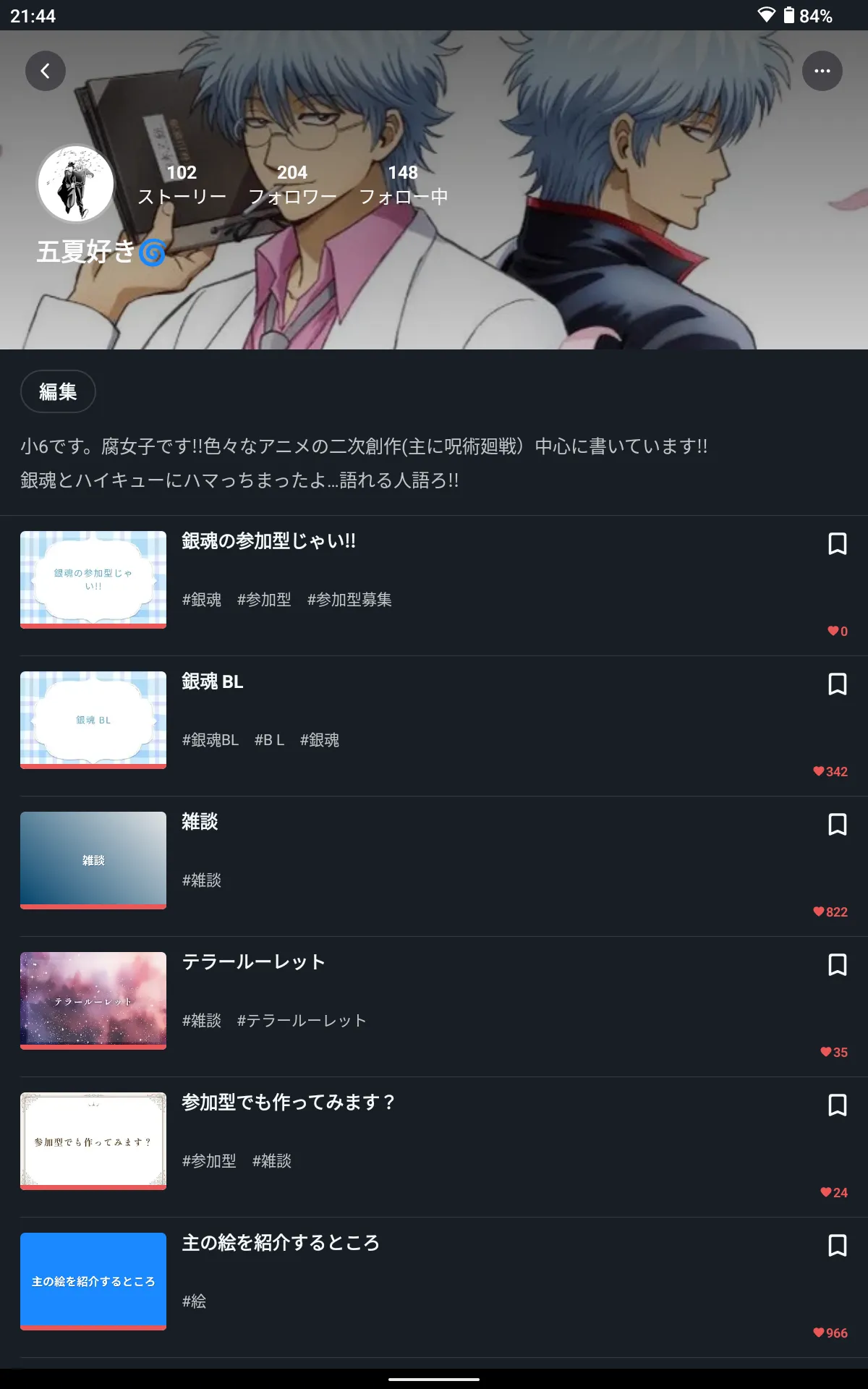Bookmark the 雑談 story
The image size is (868, 1389).
[837, 825]
